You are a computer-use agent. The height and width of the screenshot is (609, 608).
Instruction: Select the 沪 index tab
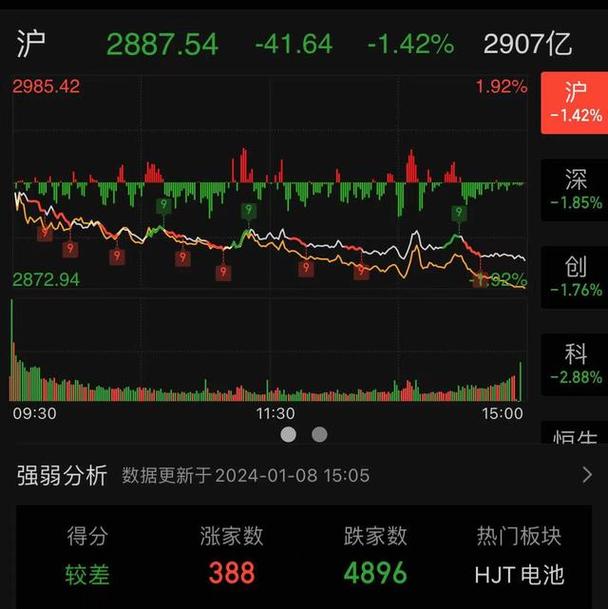click(574, 103)
